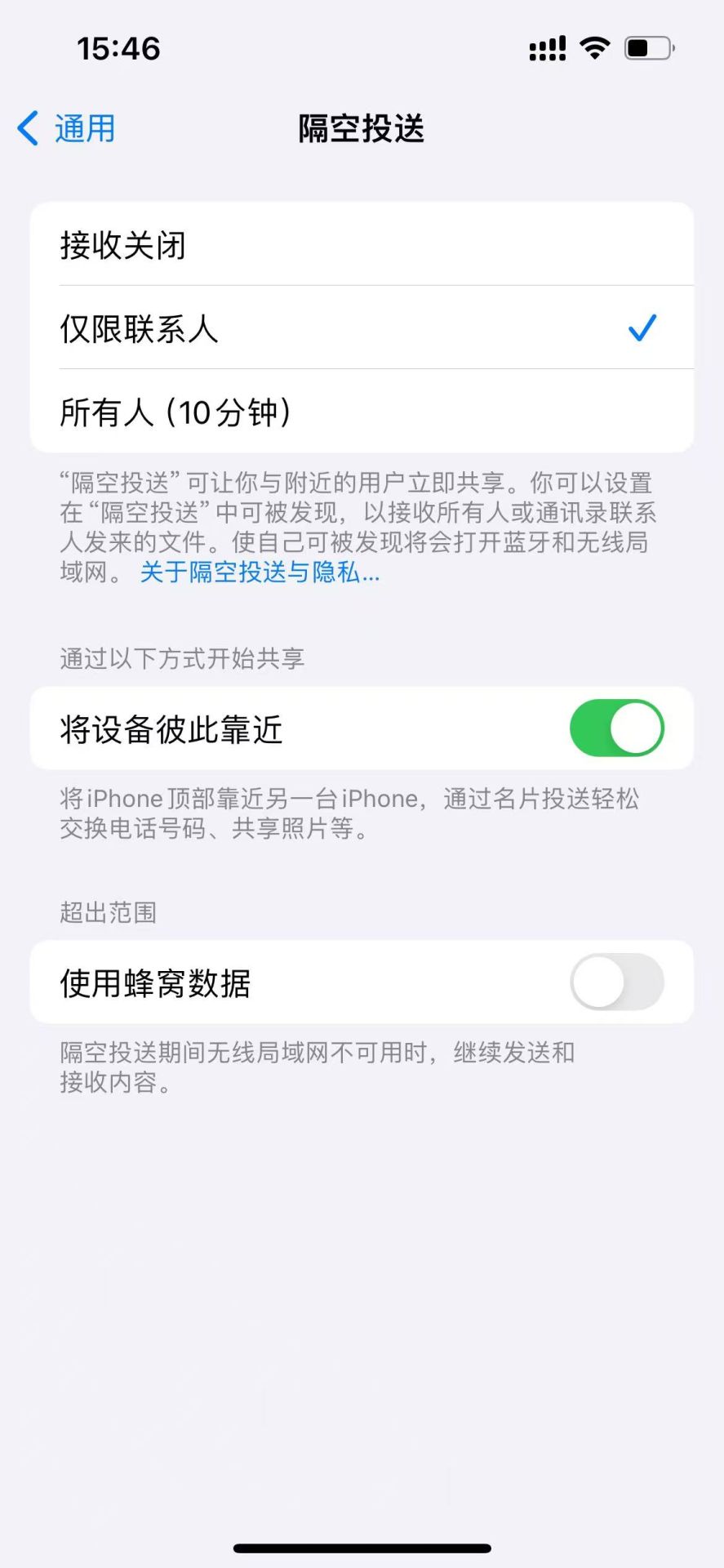The width and height of the screenshot is (724, 1568).
Task: Choose 所有人 (10分钟) option
Action: (x=361, y=412)
